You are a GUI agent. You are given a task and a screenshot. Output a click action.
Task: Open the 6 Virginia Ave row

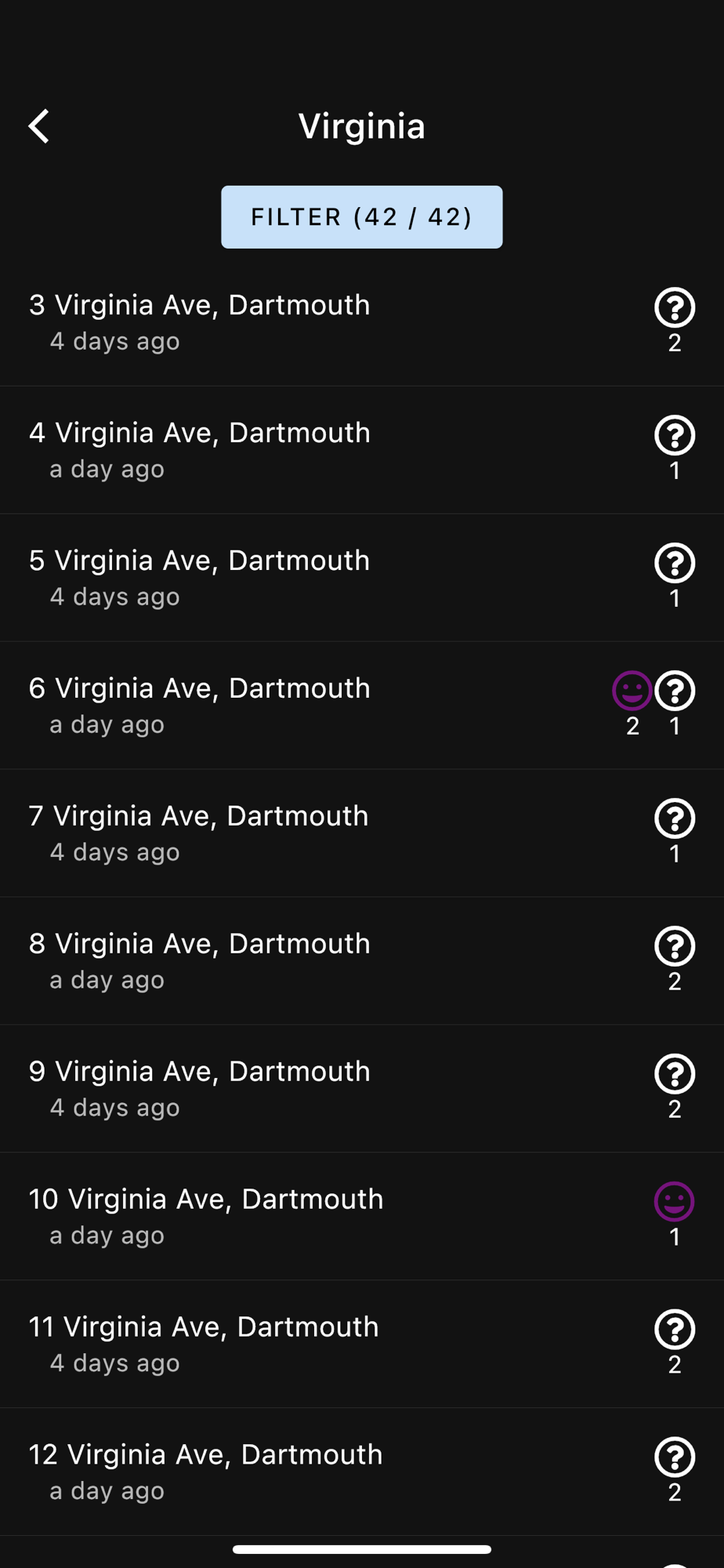(200, 705)
